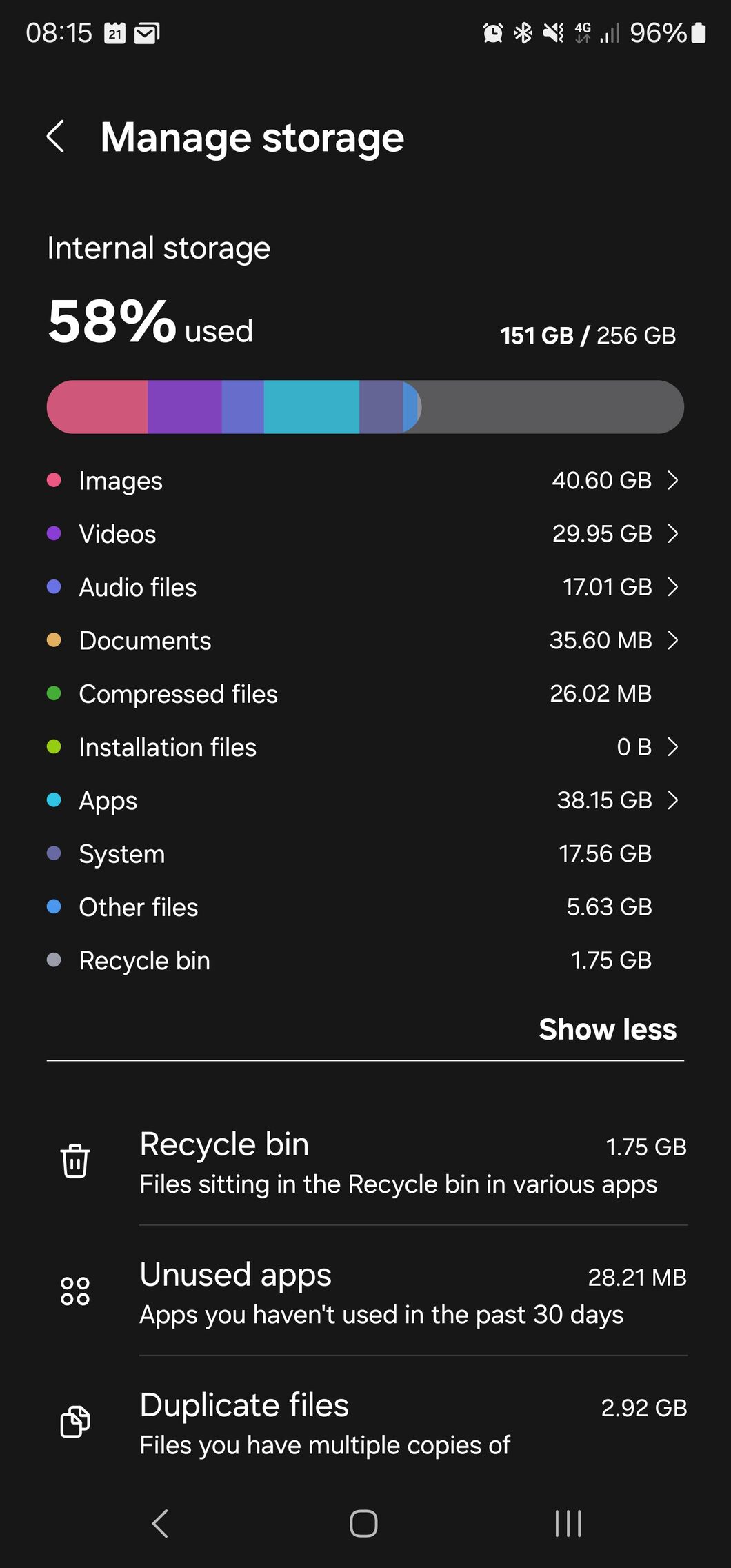Collapse the list with Show less
Viewport: 731px width, 1568px height.
(608, 1029)
